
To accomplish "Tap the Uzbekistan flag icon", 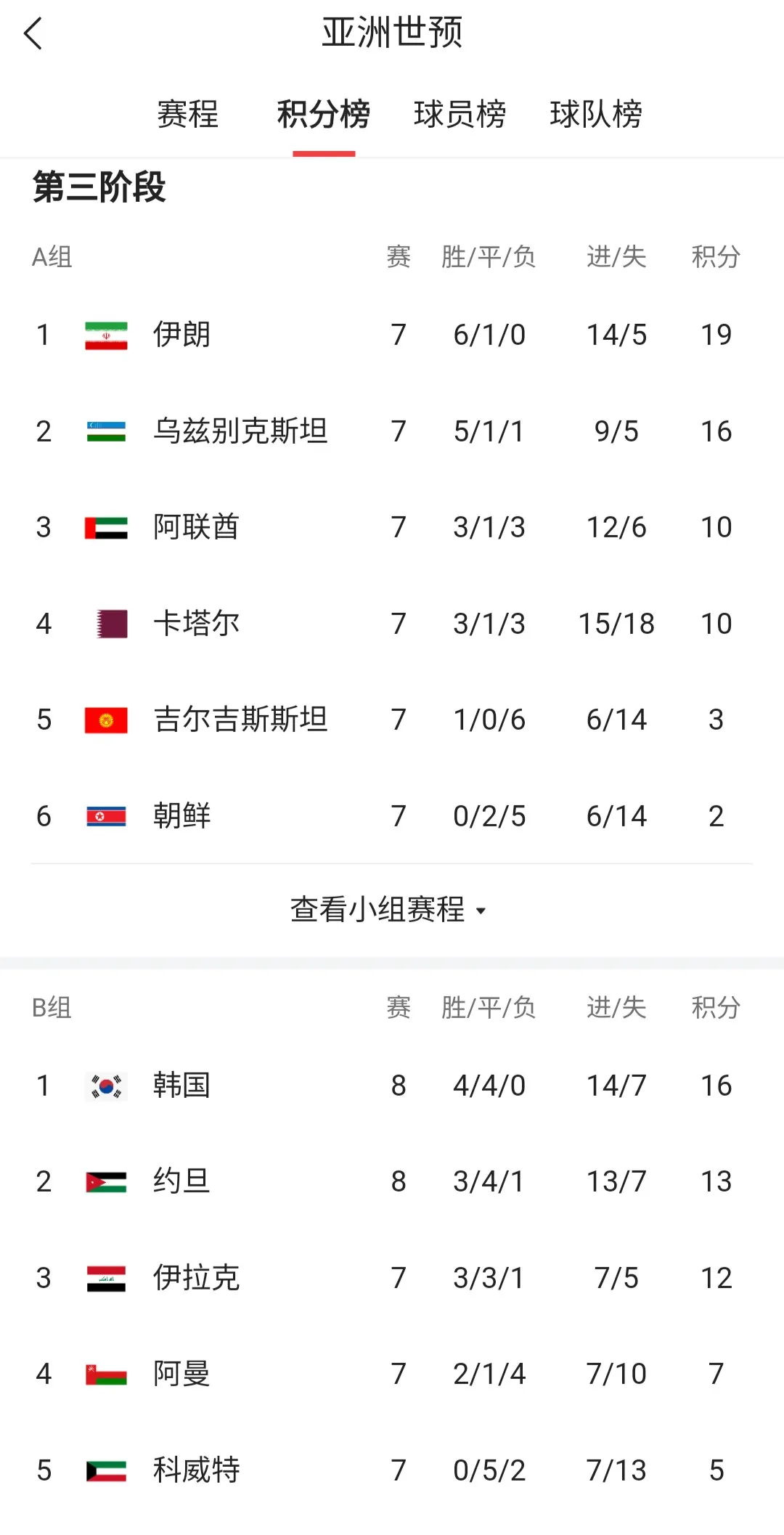I will pos(105,431).
